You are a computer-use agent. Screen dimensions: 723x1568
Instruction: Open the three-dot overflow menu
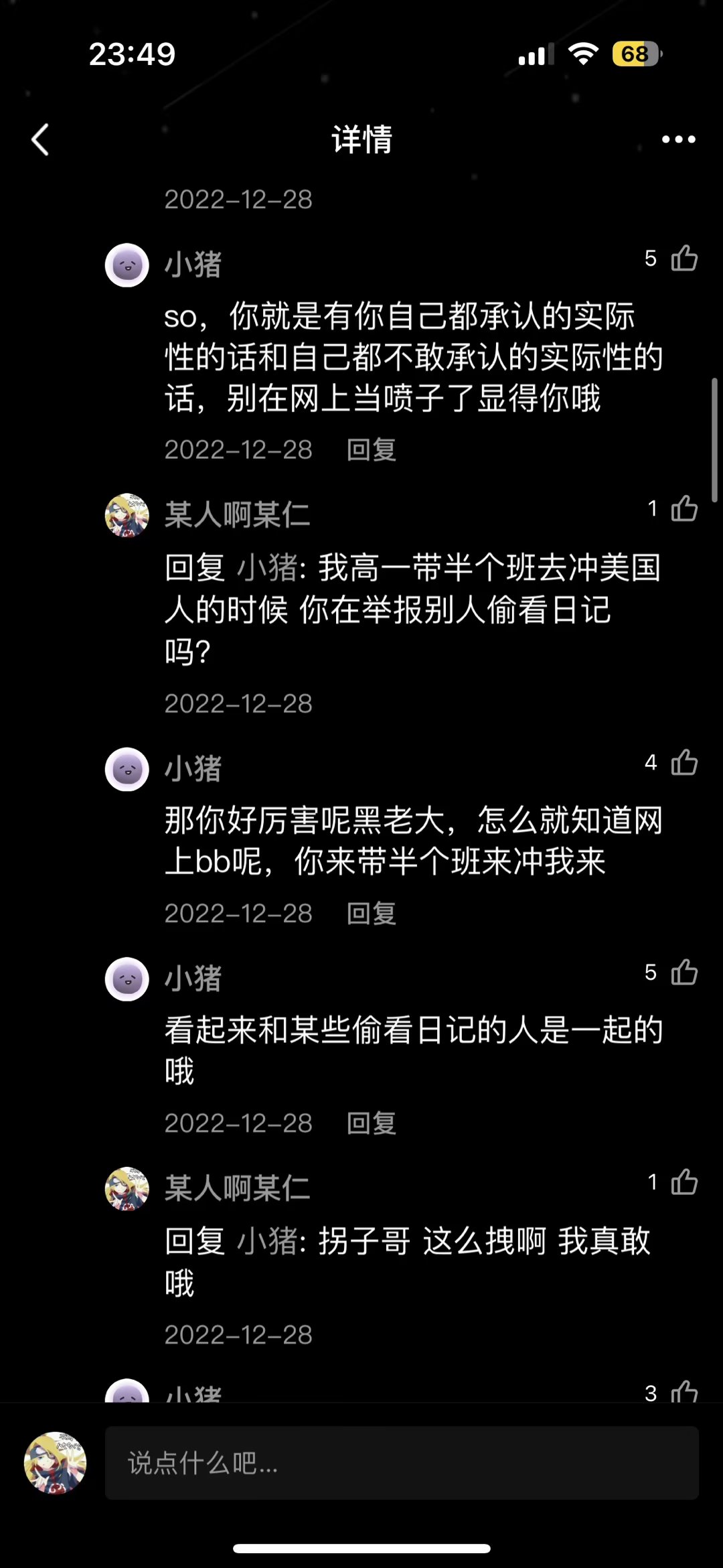click(x=678, y=139)
